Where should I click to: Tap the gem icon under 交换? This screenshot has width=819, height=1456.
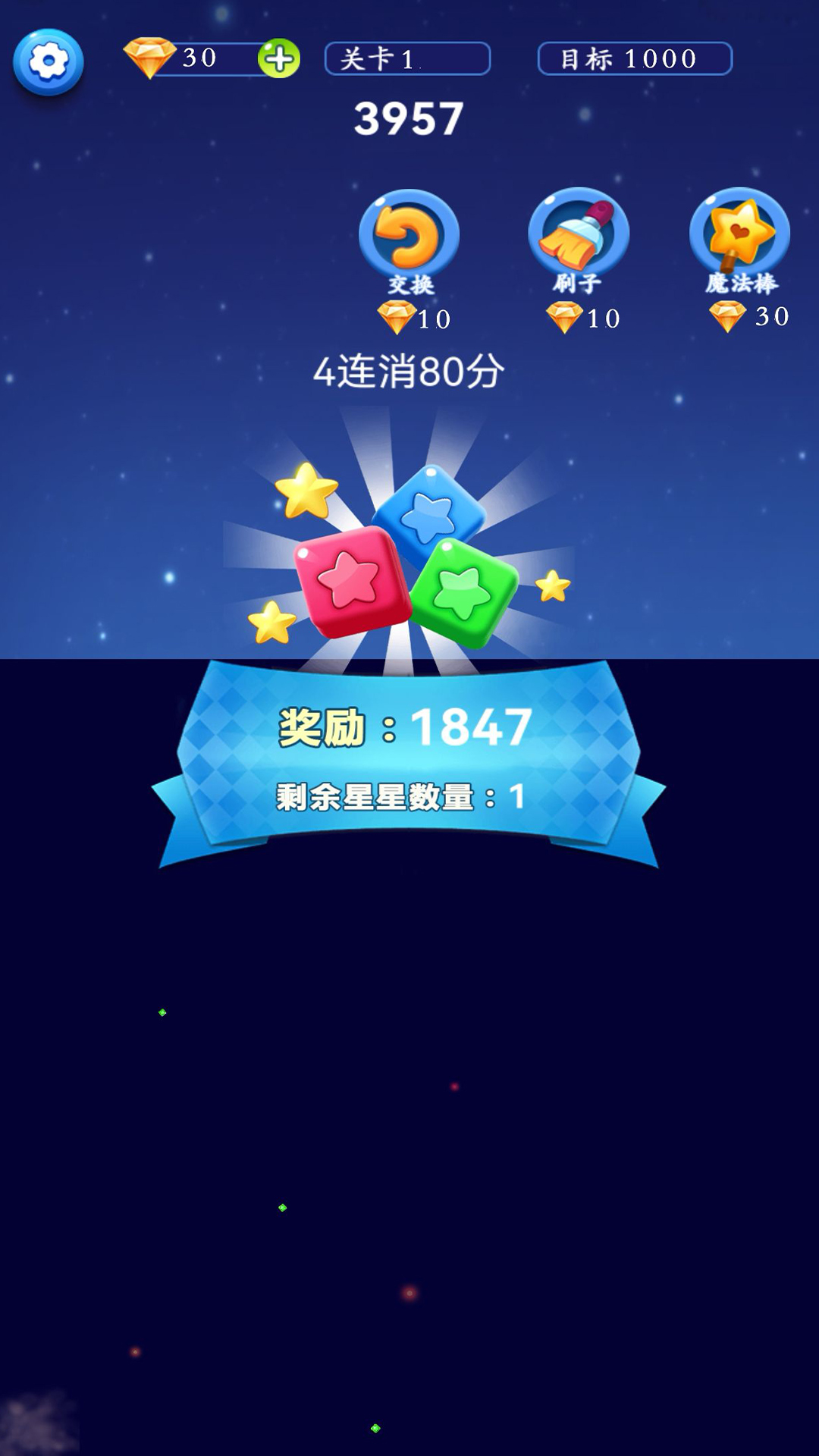397,317
